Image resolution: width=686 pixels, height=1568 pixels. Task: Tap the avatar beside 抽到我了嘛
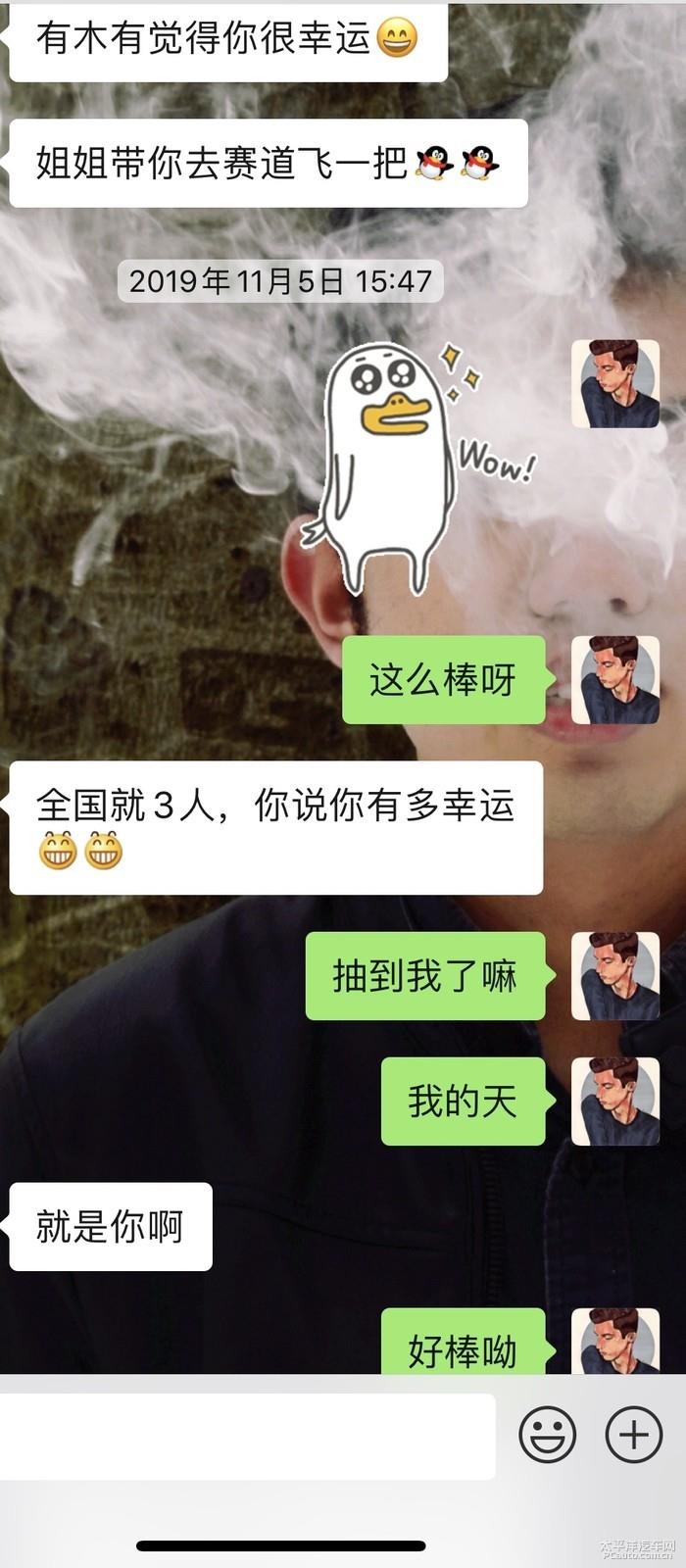615,976
